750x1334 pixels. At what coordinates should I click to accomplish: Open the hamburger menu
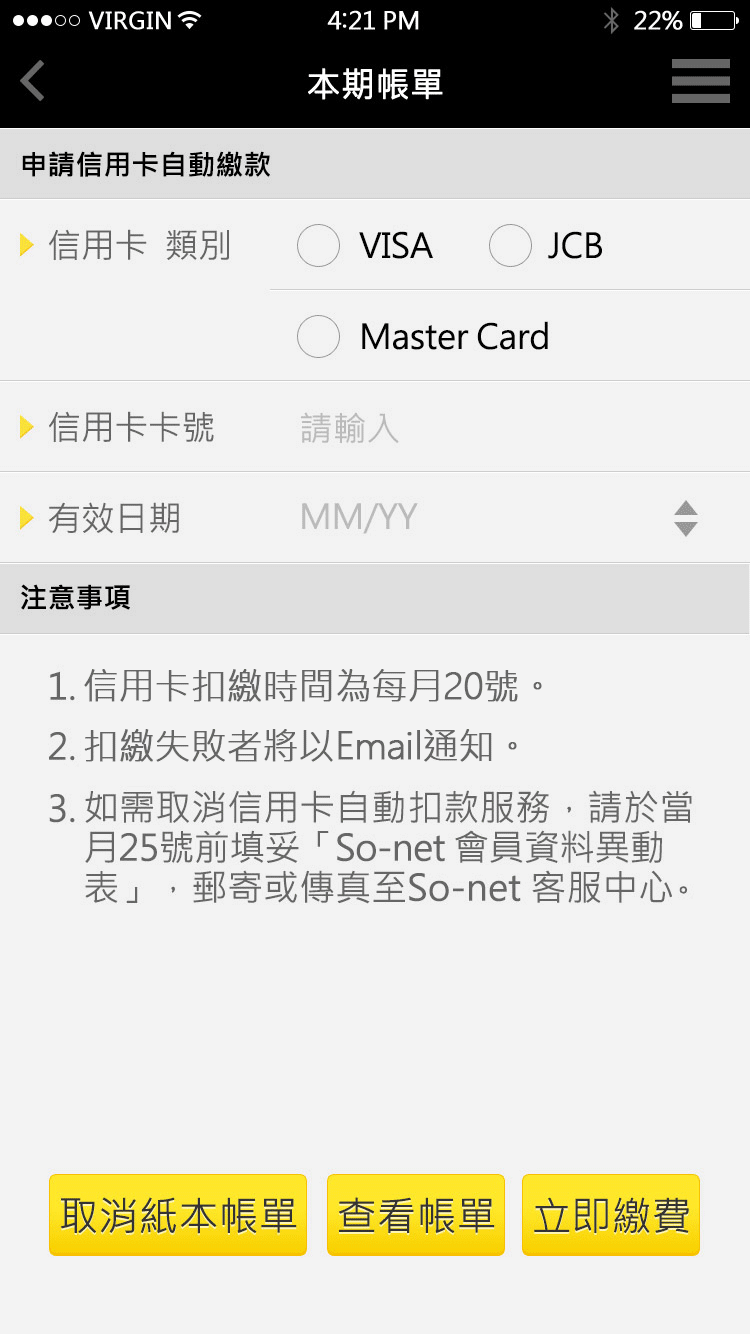click(x=700, y=81)
